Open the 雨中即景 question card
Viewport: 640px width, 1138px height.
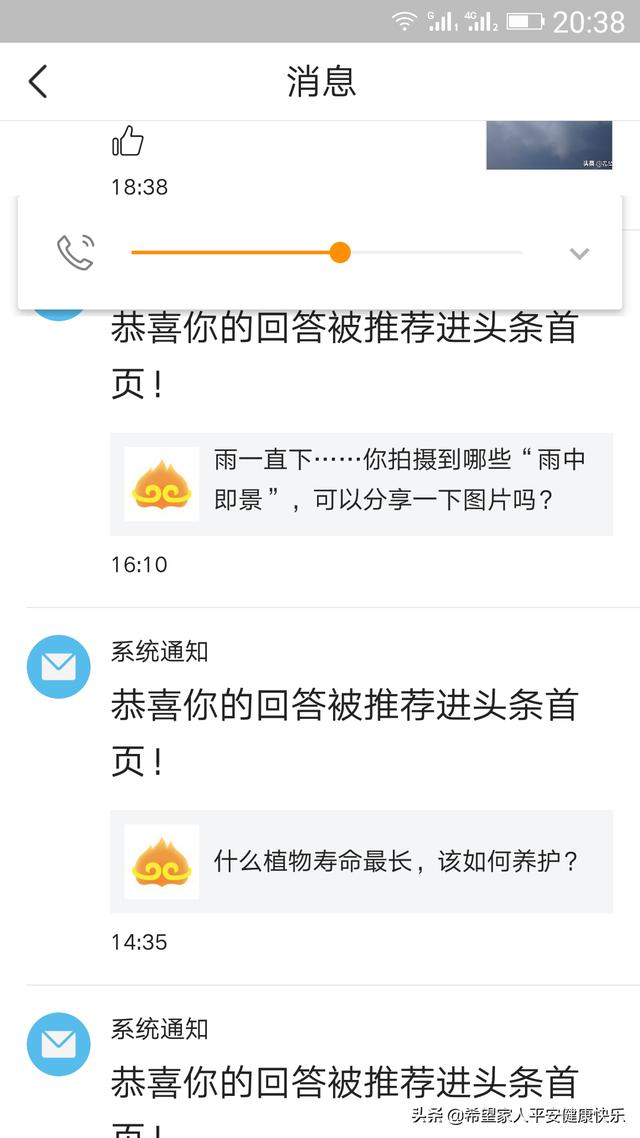[x=361, y=484]
